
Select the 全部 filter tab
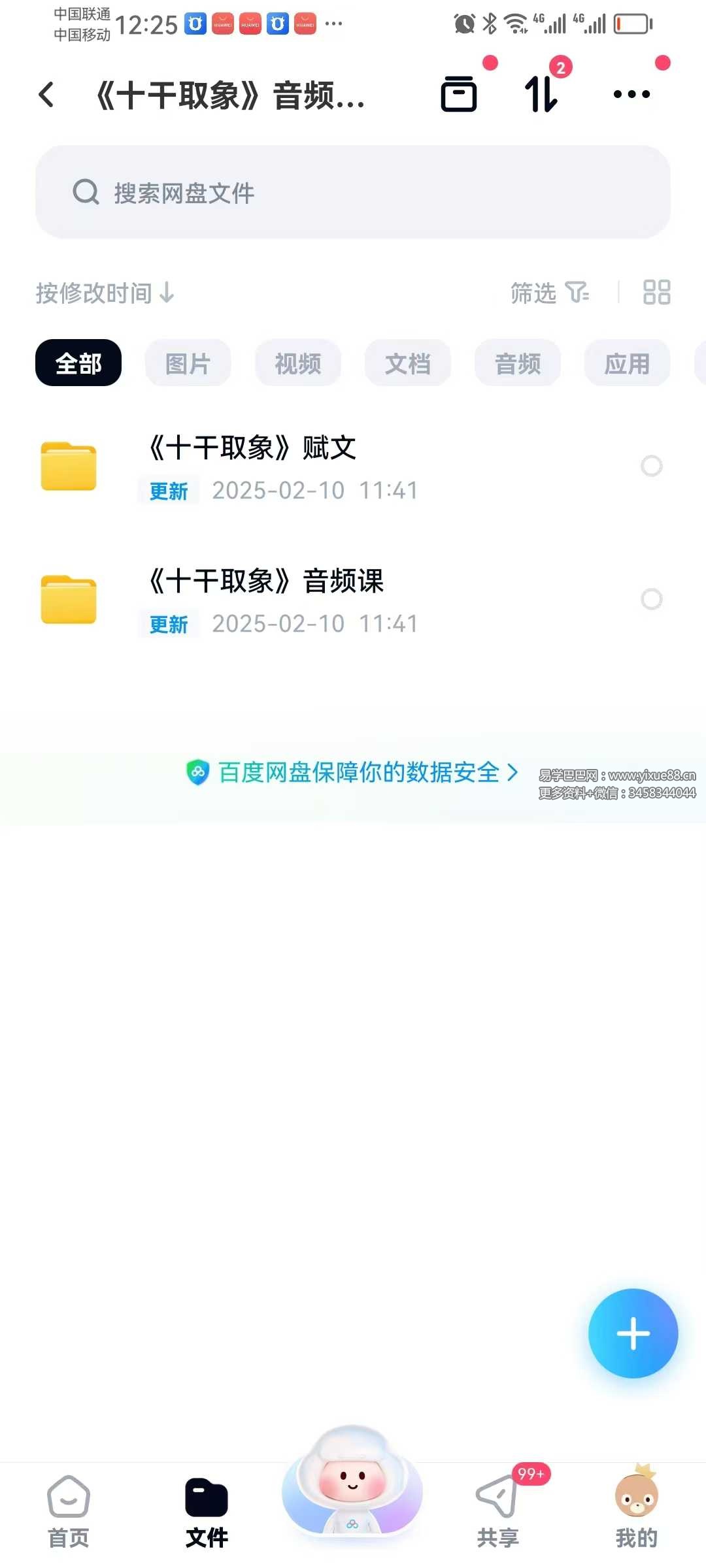click(x=78, y=363)
